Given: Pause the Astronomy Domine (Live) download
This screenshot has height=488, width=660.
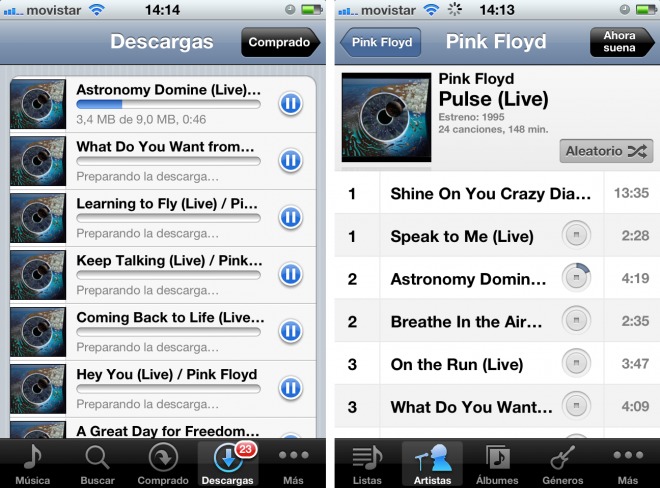Looking at the screenshot, I should point(291,104).
